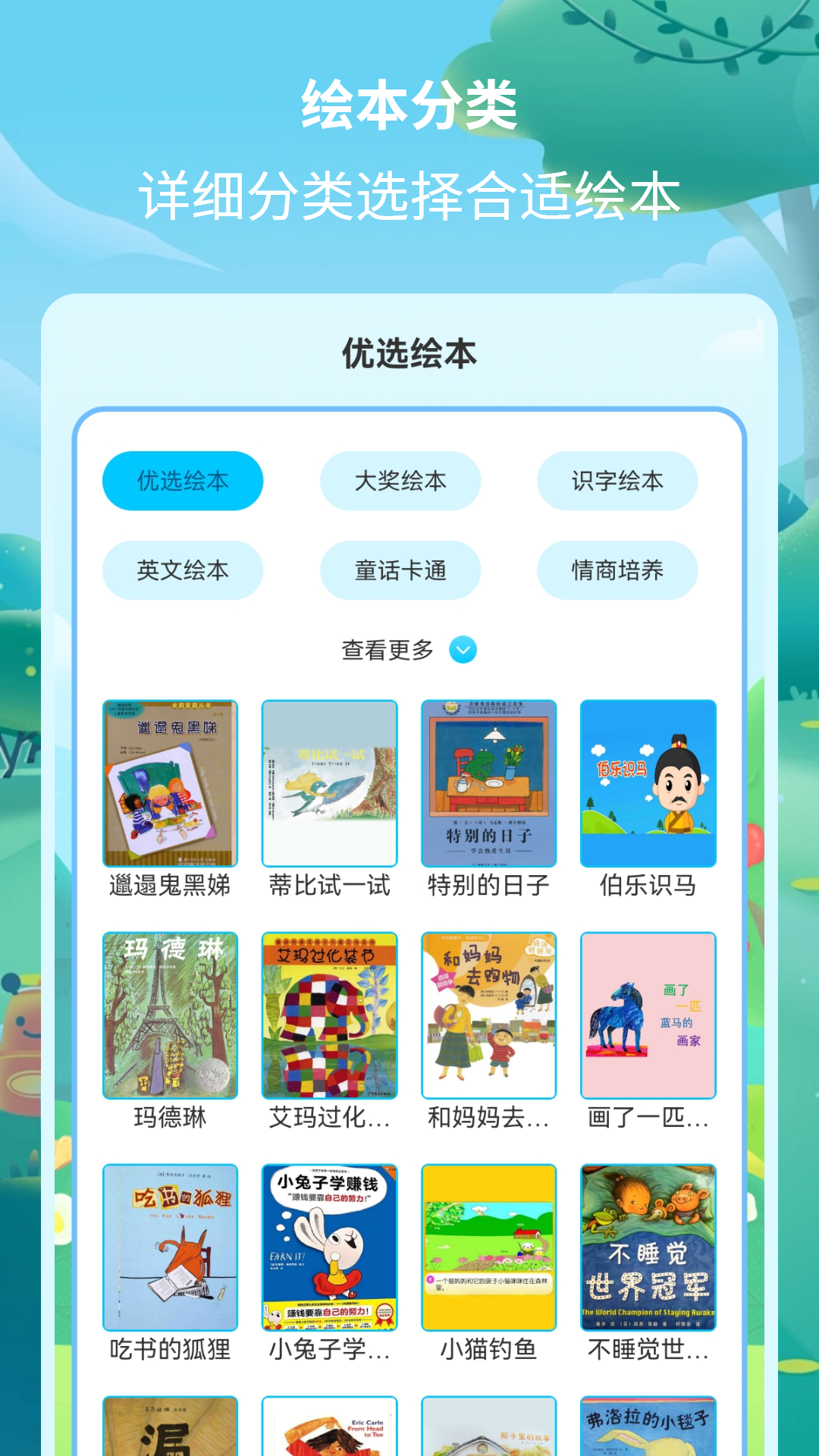The image size is (819, 1456).
Task: Choose the 情商培养 category
Action: pos(618,571)
